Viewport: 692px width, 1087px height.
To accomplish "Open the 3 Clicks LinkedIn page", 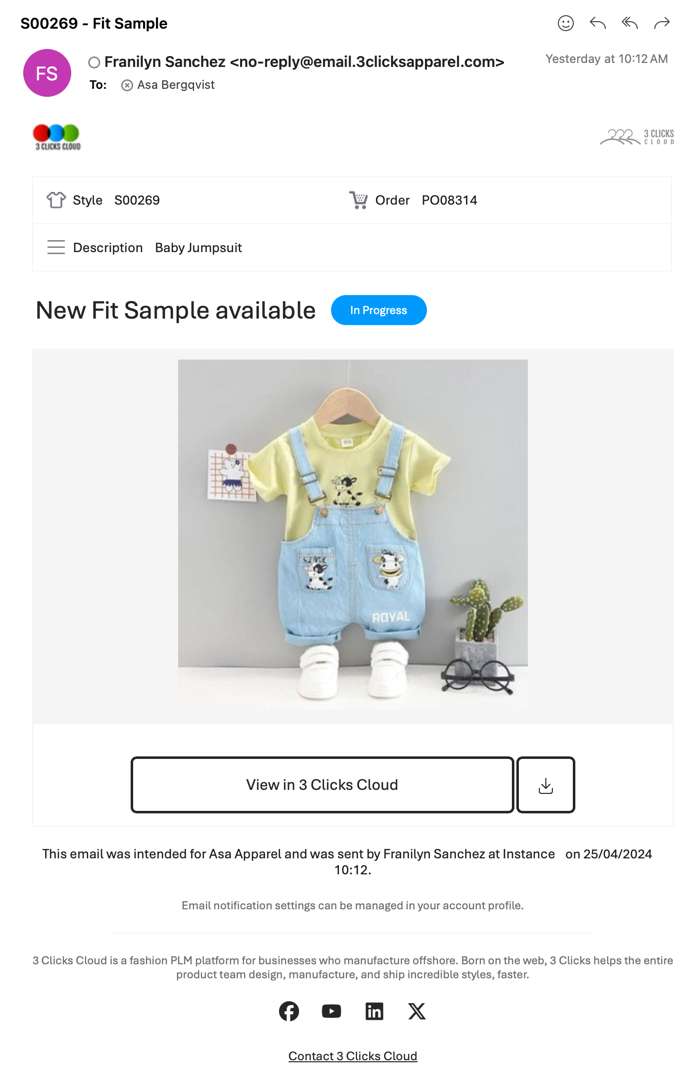I will [x=374, y=1011].
